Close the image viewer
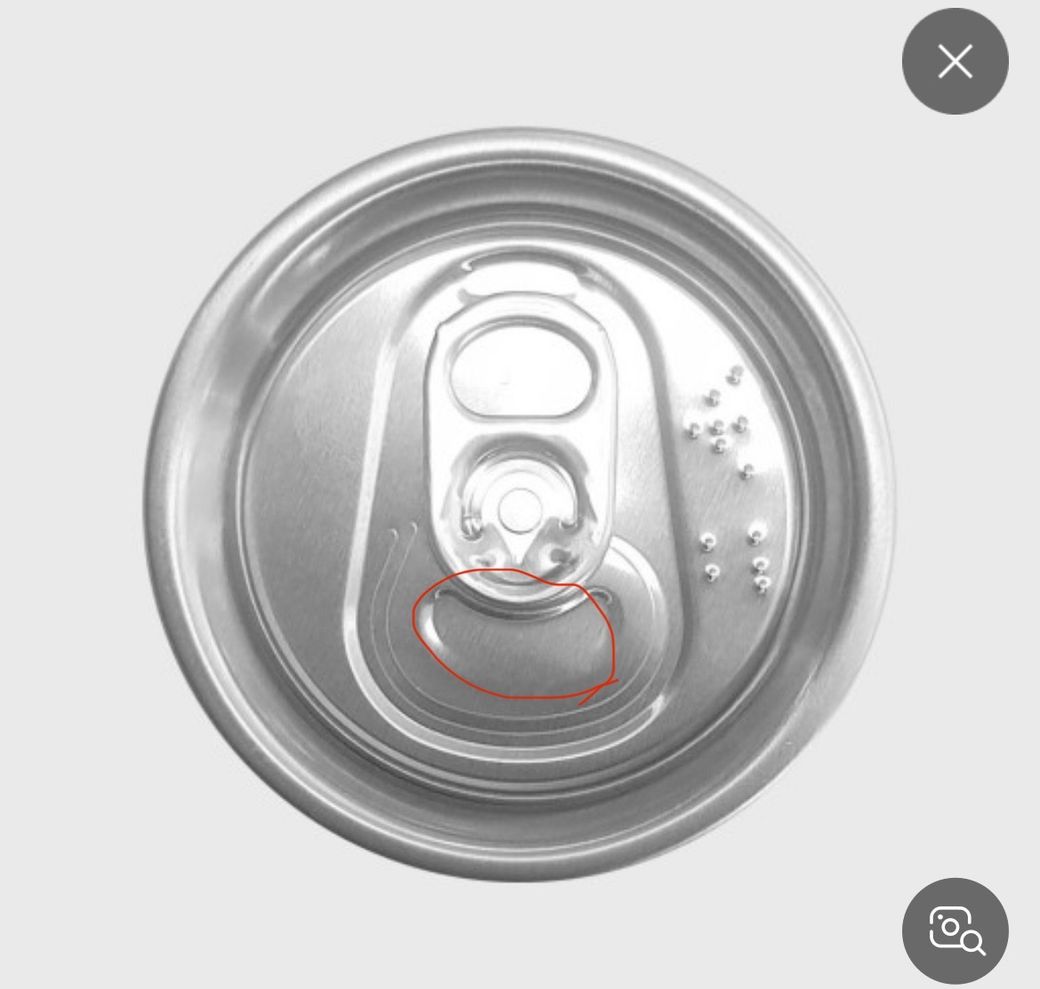The image size is (1040, 989). [955, 61]
